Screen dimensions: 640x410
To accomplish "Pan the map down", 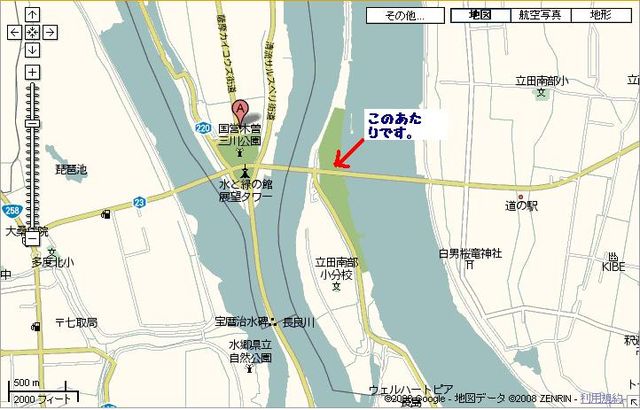I will 32,50.
